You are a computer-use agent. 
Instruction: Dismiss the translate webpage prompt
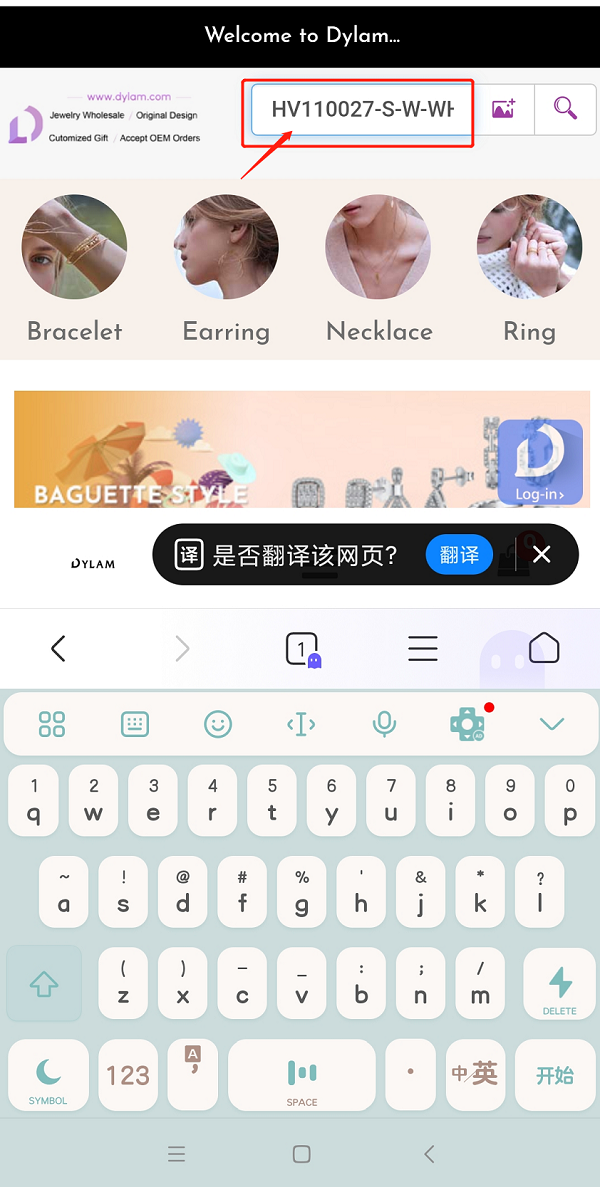point(542,554)
